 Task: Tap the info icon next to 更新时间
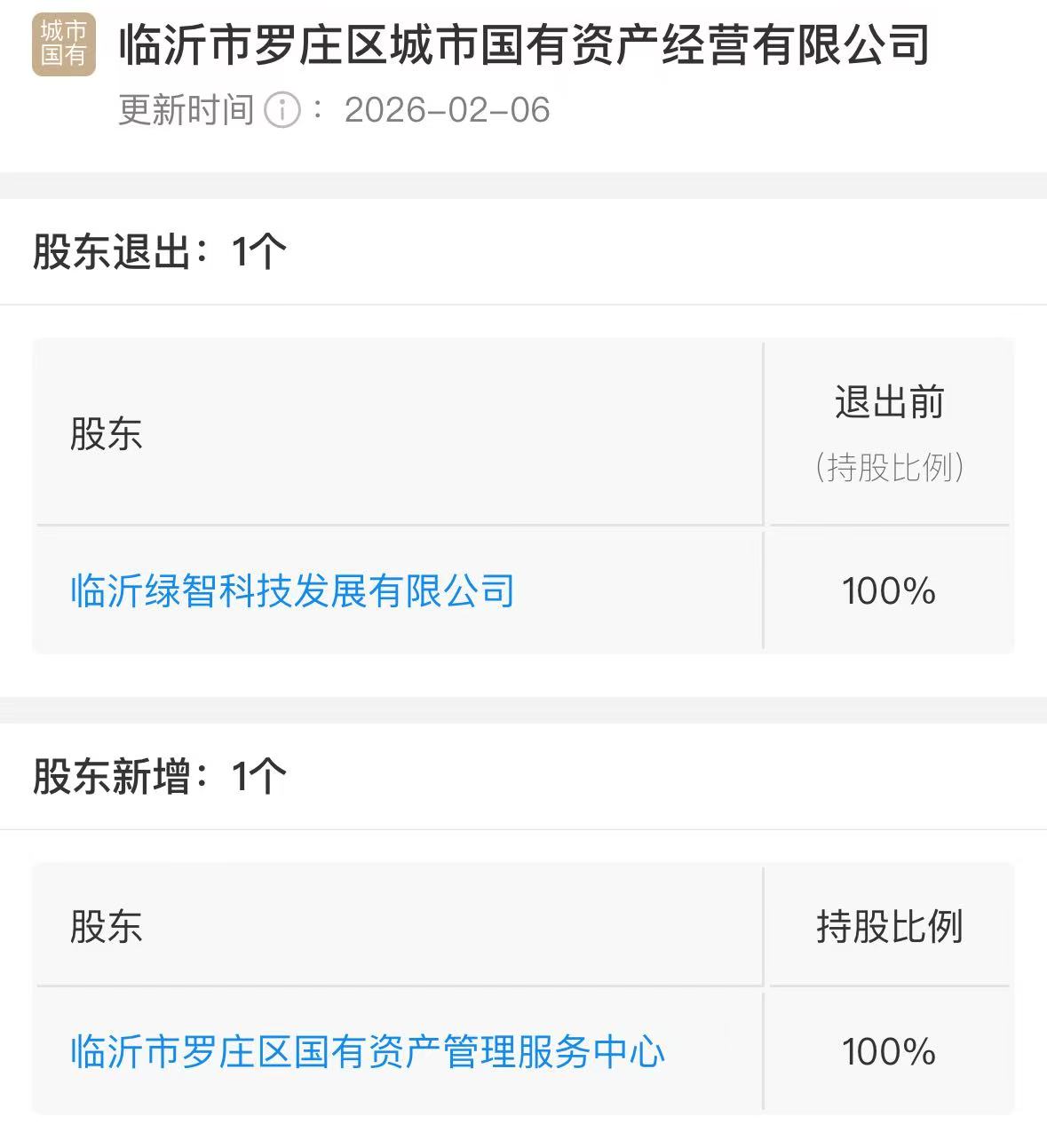tap(282, 111)
